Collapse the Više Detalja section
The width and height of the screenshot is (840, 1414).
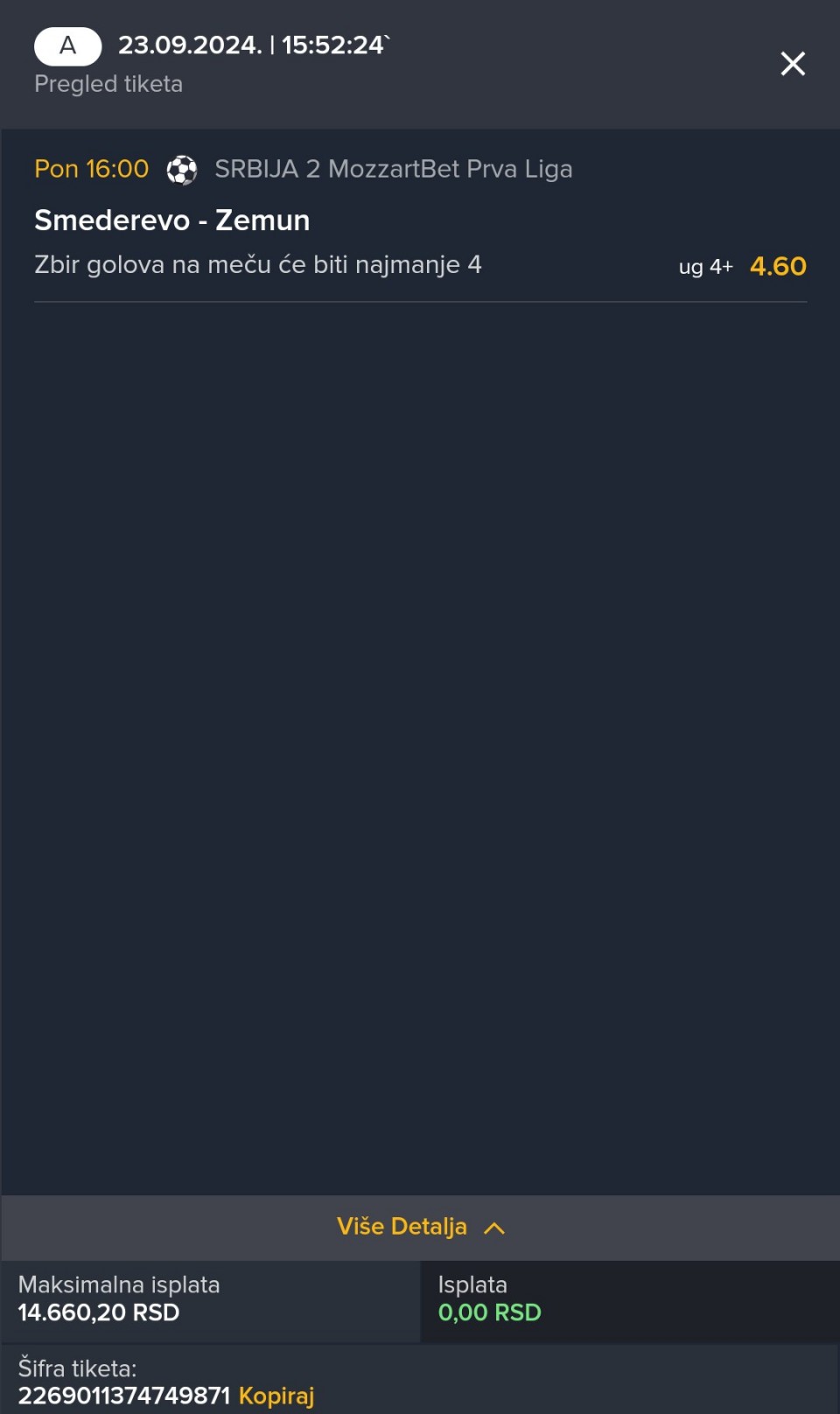click(x=420, y=1227)
